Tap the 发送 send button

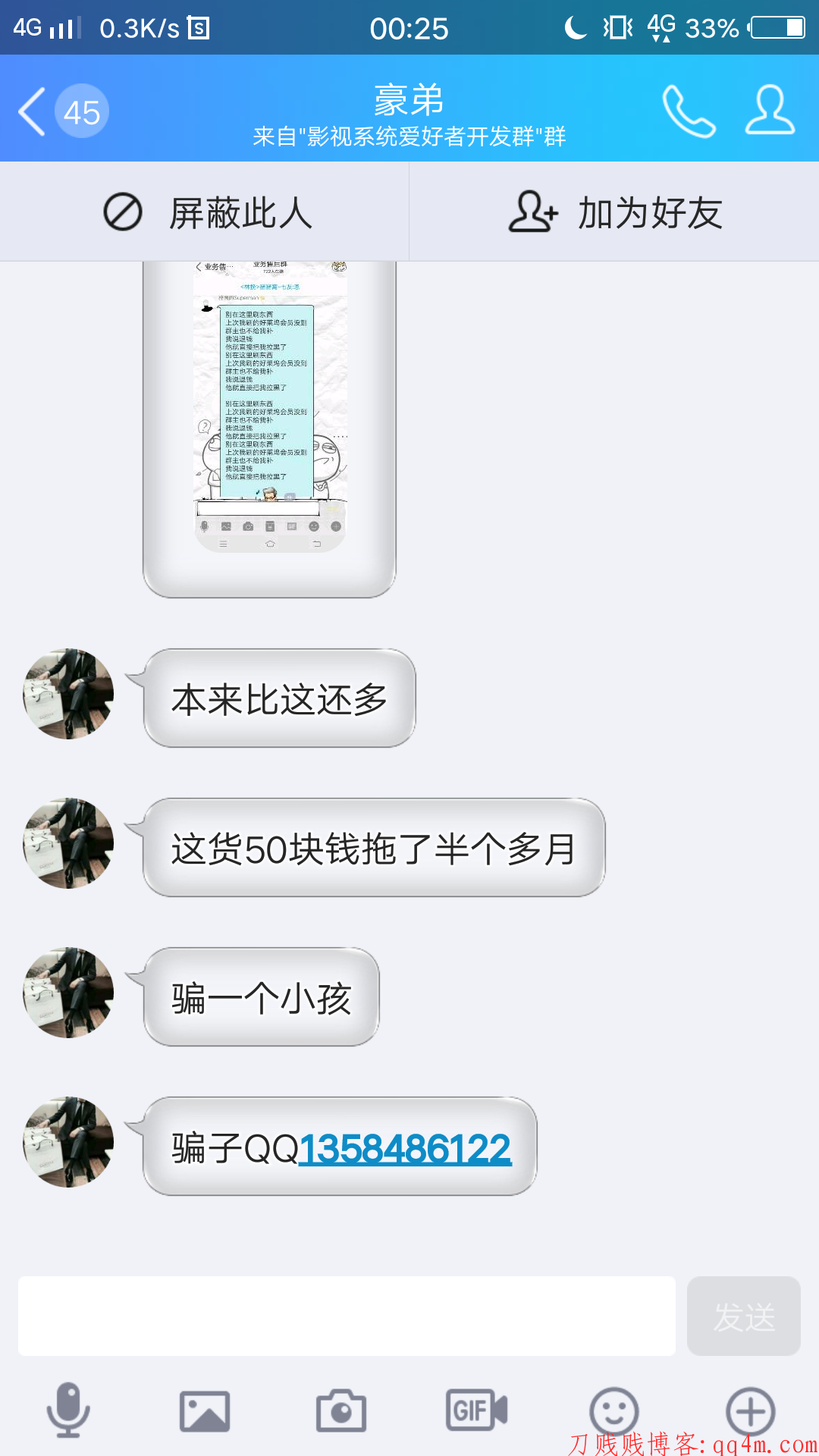743,1316
